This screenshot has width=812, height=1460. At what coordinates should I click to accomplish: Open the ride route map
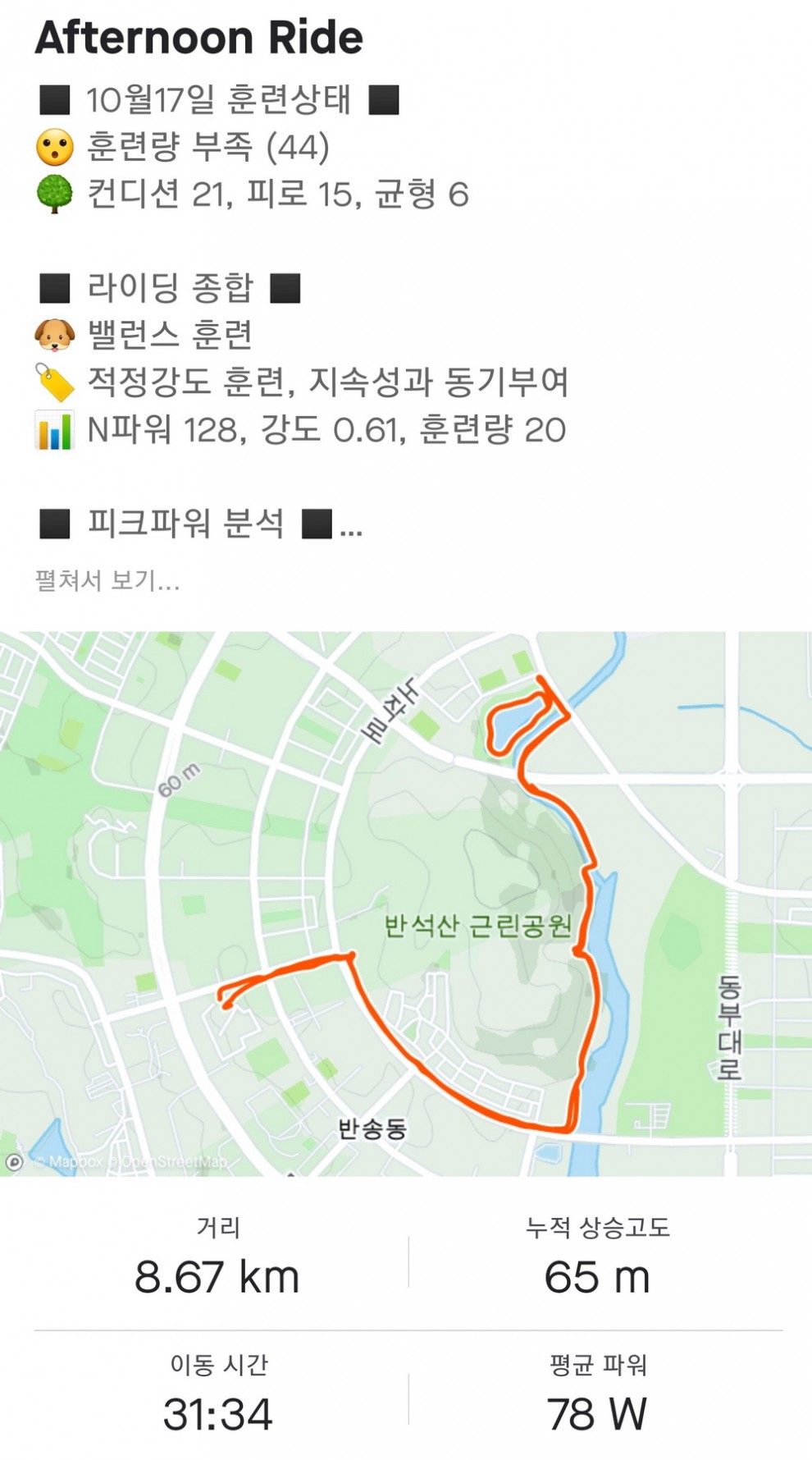click(406, 904)
